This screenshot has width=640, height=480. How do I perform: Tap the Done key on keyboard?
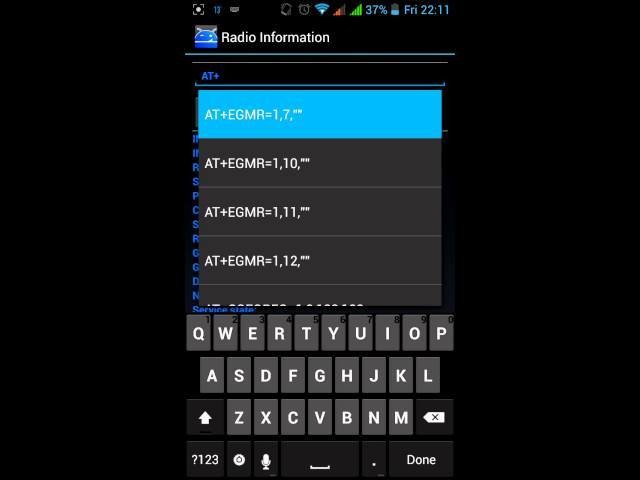pyautogui.click(x=421, y=459)
